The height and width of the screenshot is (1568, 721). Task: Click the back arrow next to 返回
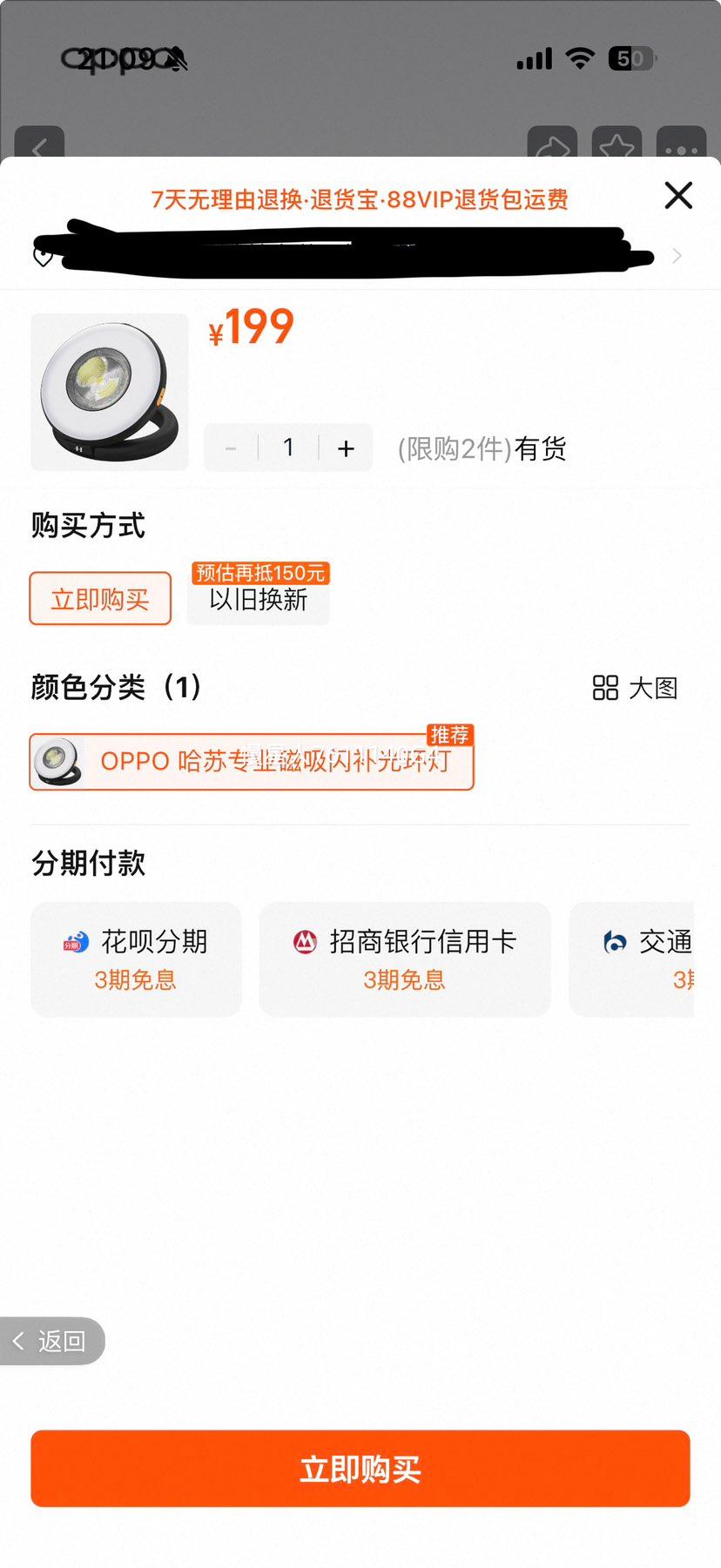tap(19, 1341)
